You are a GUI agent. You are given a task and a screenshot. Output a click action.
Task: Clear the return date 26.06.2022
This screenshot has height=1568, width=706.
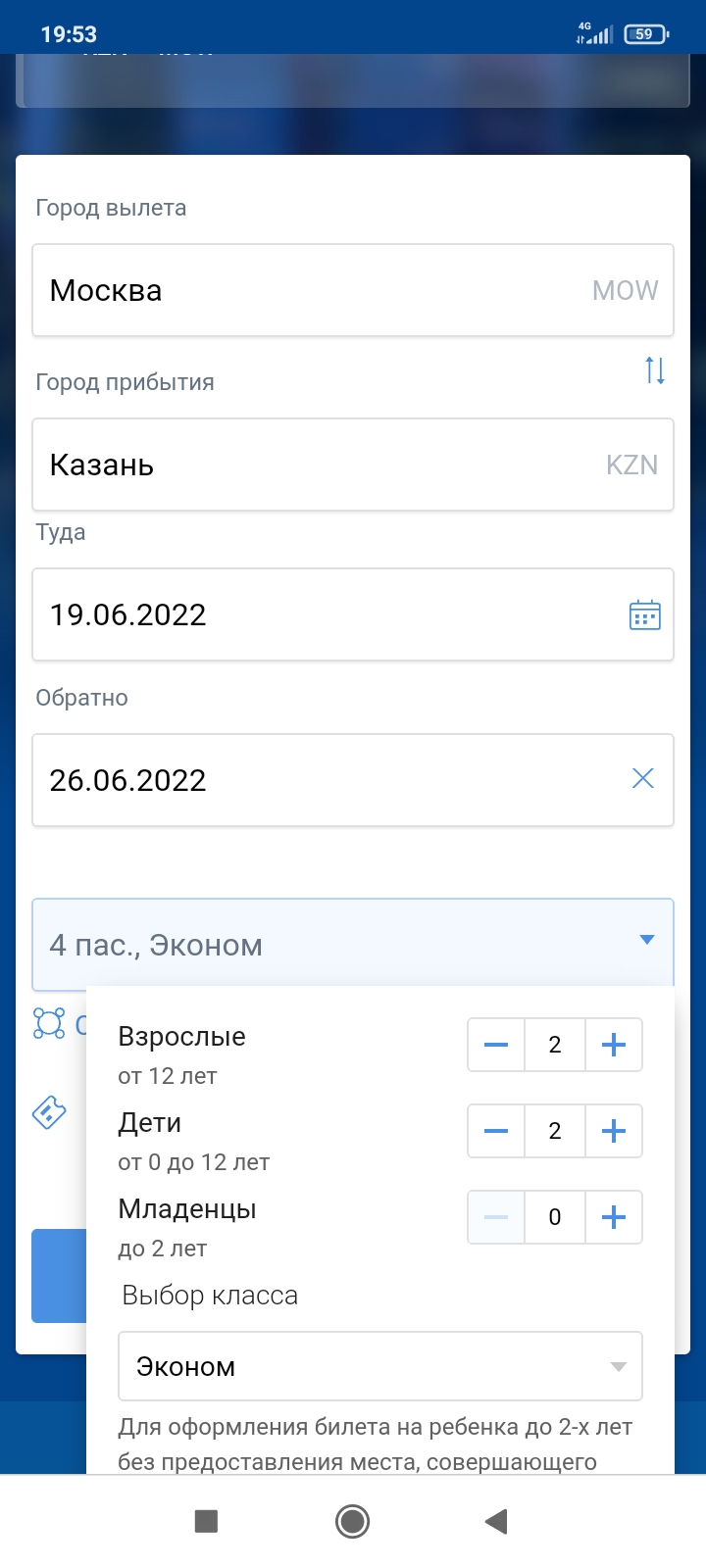coord(643,779)
